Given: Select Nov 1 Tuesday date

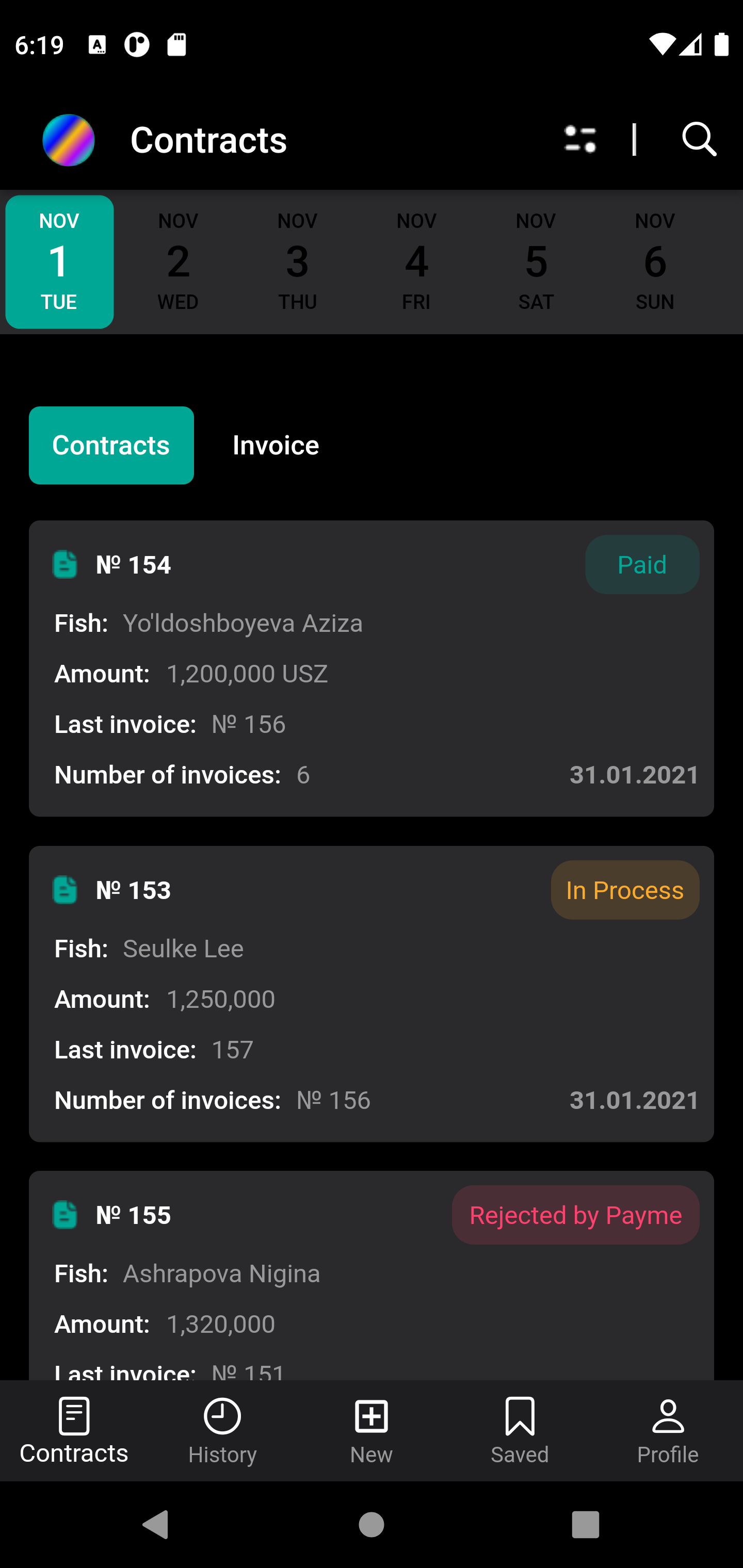Looking at the screenshot, I should point(59,262).
